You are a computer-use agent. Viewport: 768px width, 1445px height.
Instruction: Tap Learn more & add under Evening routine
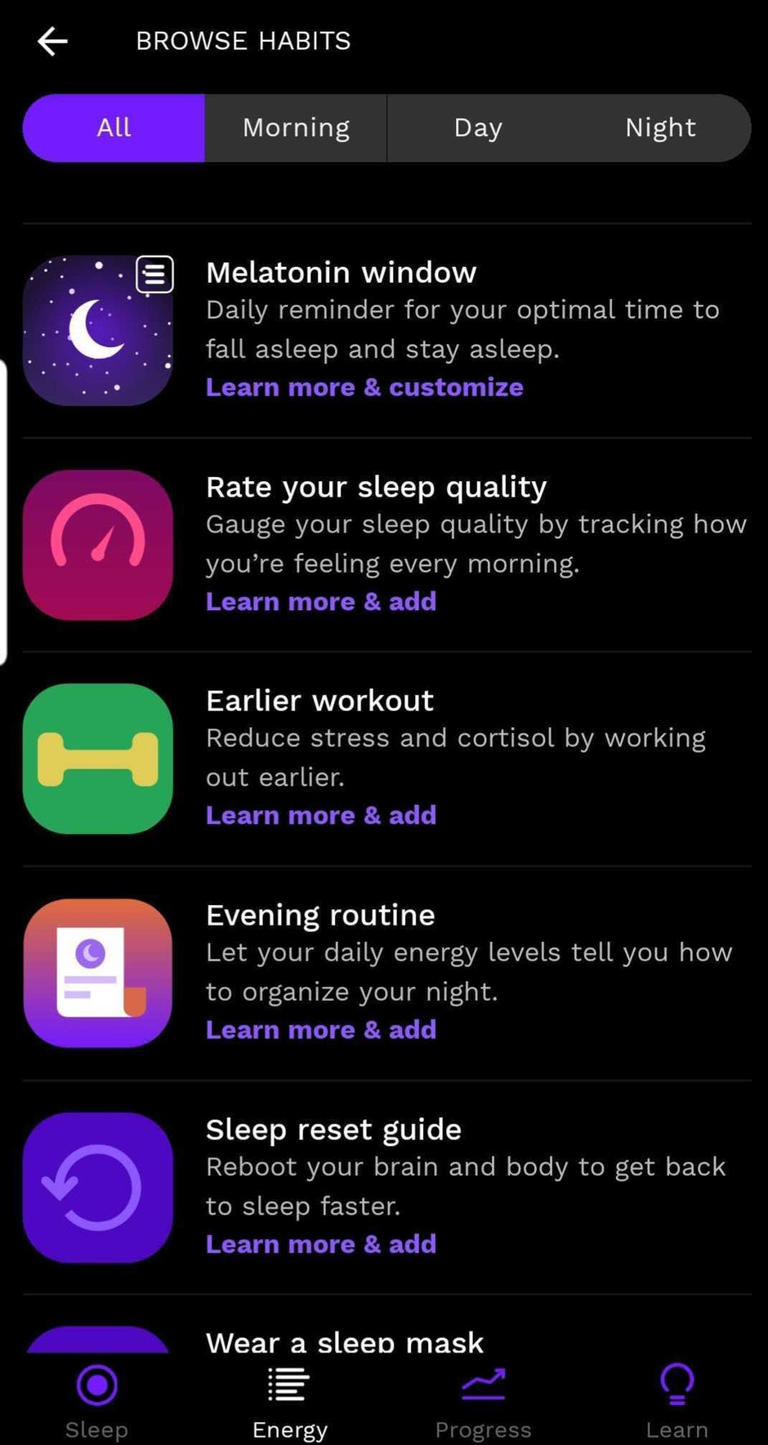point(320,1029)
